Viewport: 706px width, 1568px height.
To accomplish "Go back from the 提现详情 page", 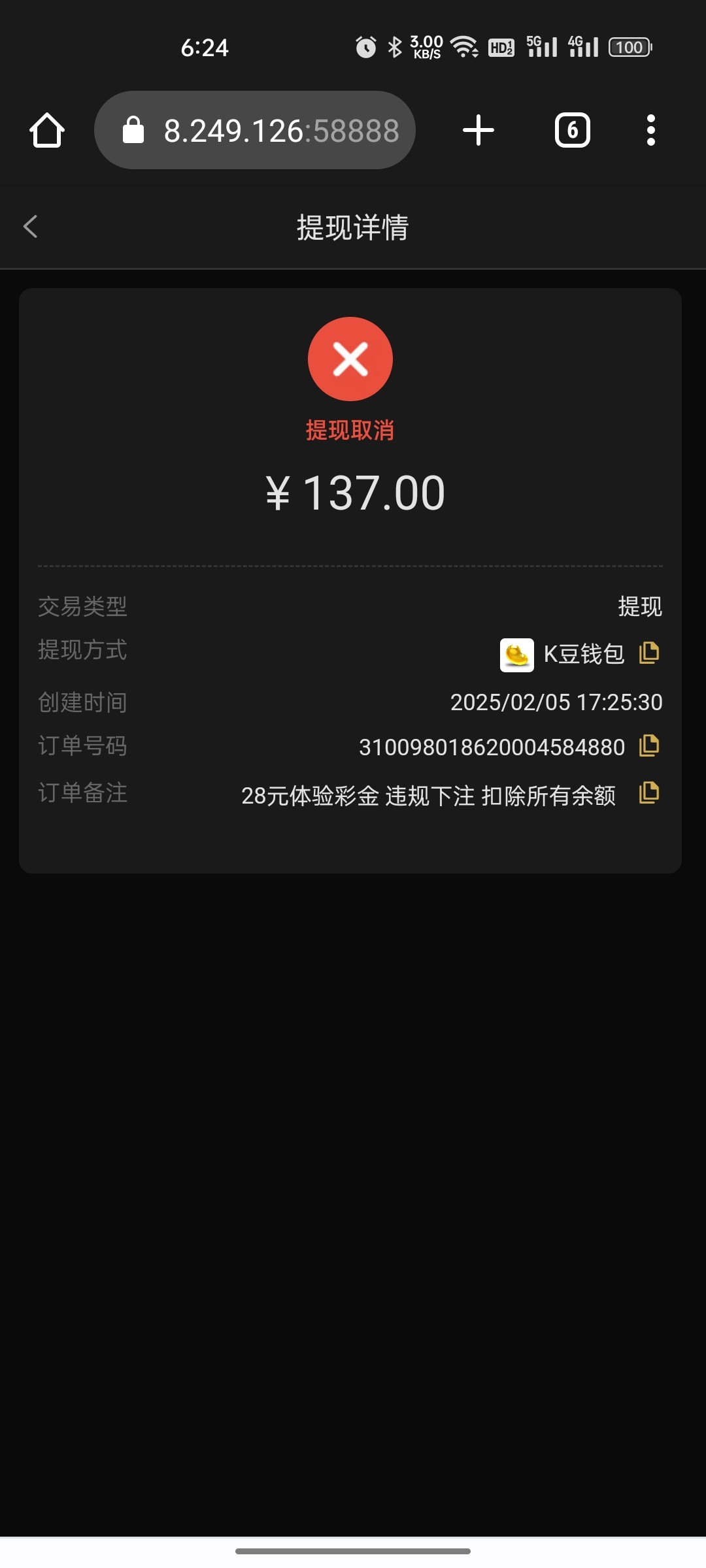I will 31,227.
